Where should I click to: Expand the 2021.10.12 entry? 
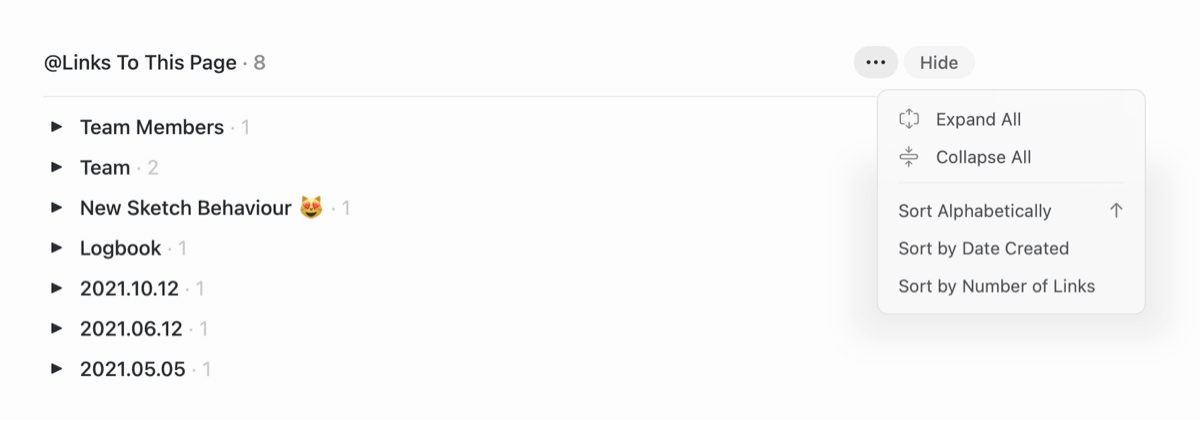pos(57,288)
